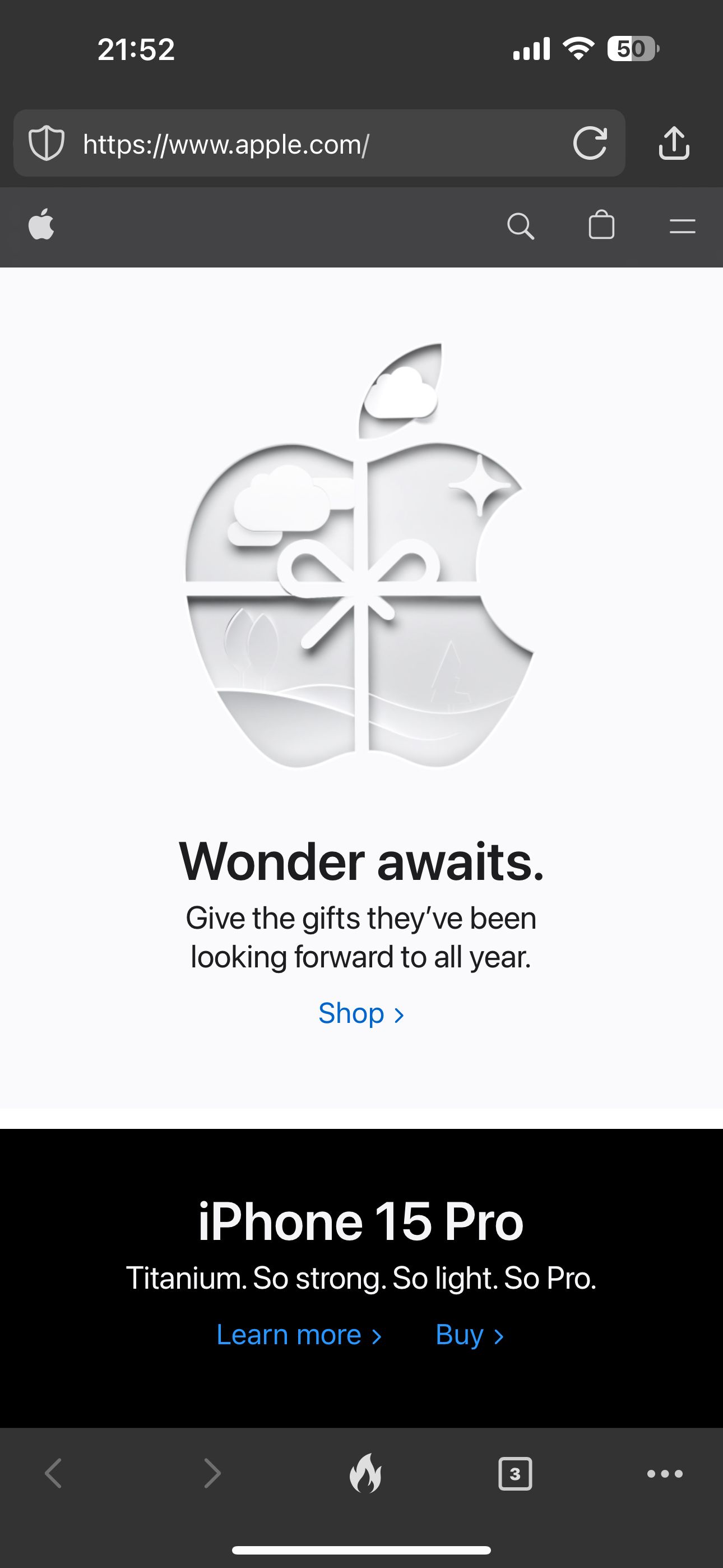Open the tab switcher showing 3 tabs
Screen dimensions: 723x1568
click(x=515, y=1474)
